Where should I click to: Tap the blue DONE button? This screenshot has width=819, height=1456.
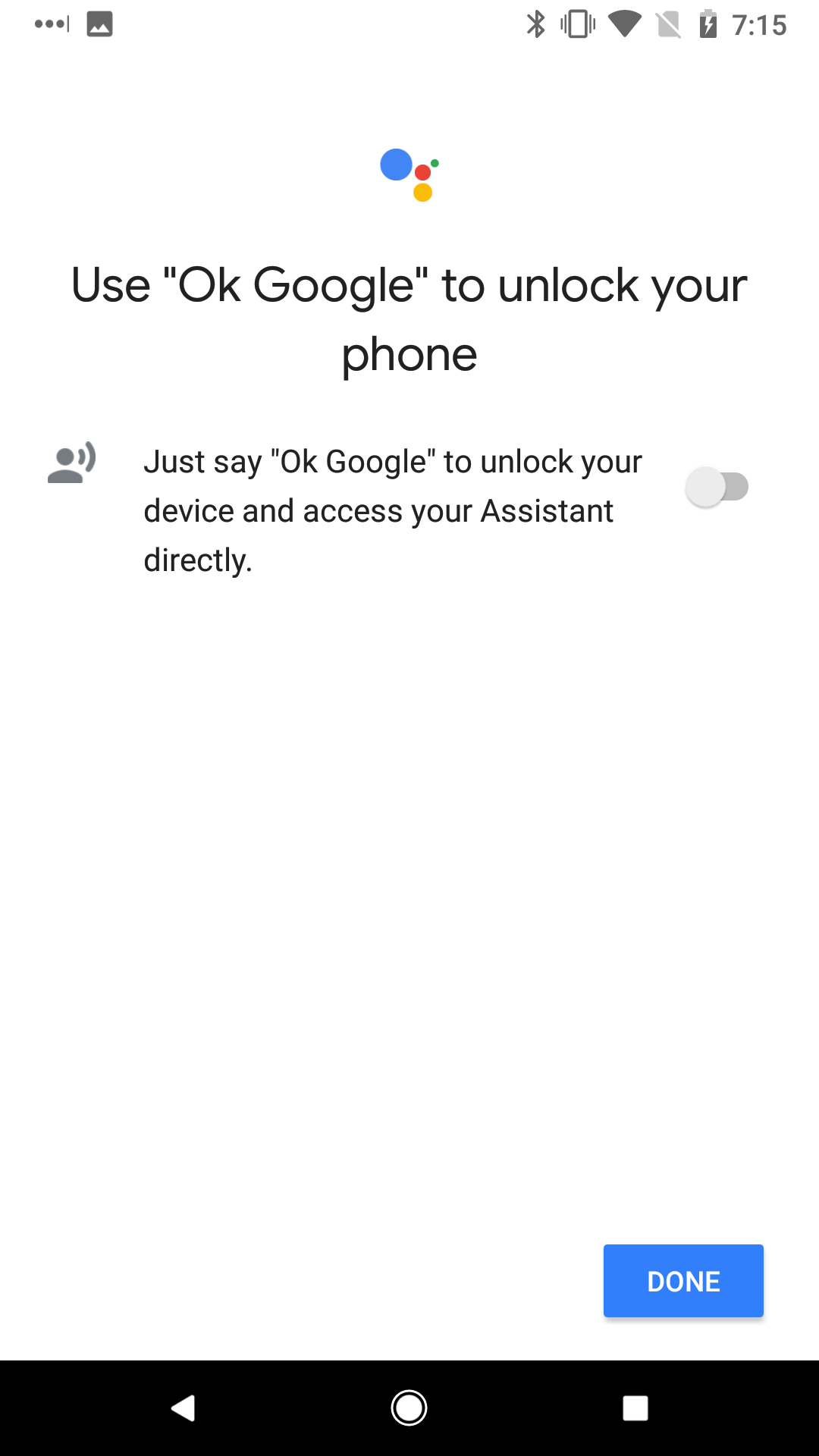pos(683,1281)
